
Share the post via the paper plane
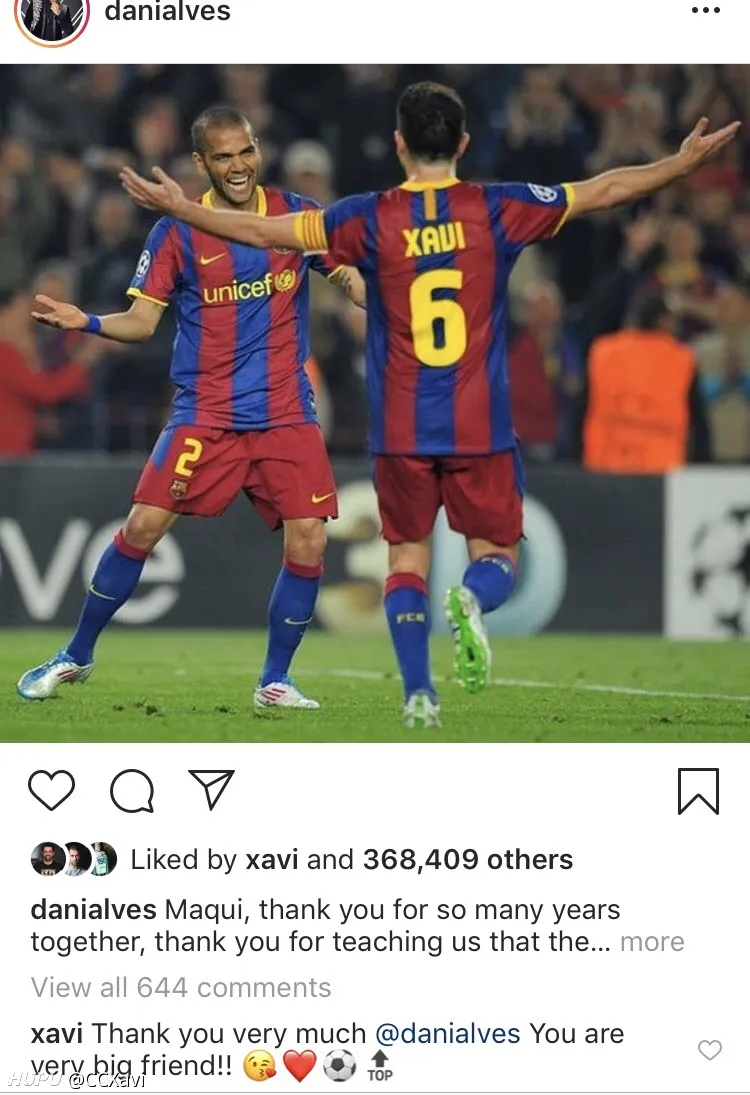pyautogui.click(x=211, y=790)
